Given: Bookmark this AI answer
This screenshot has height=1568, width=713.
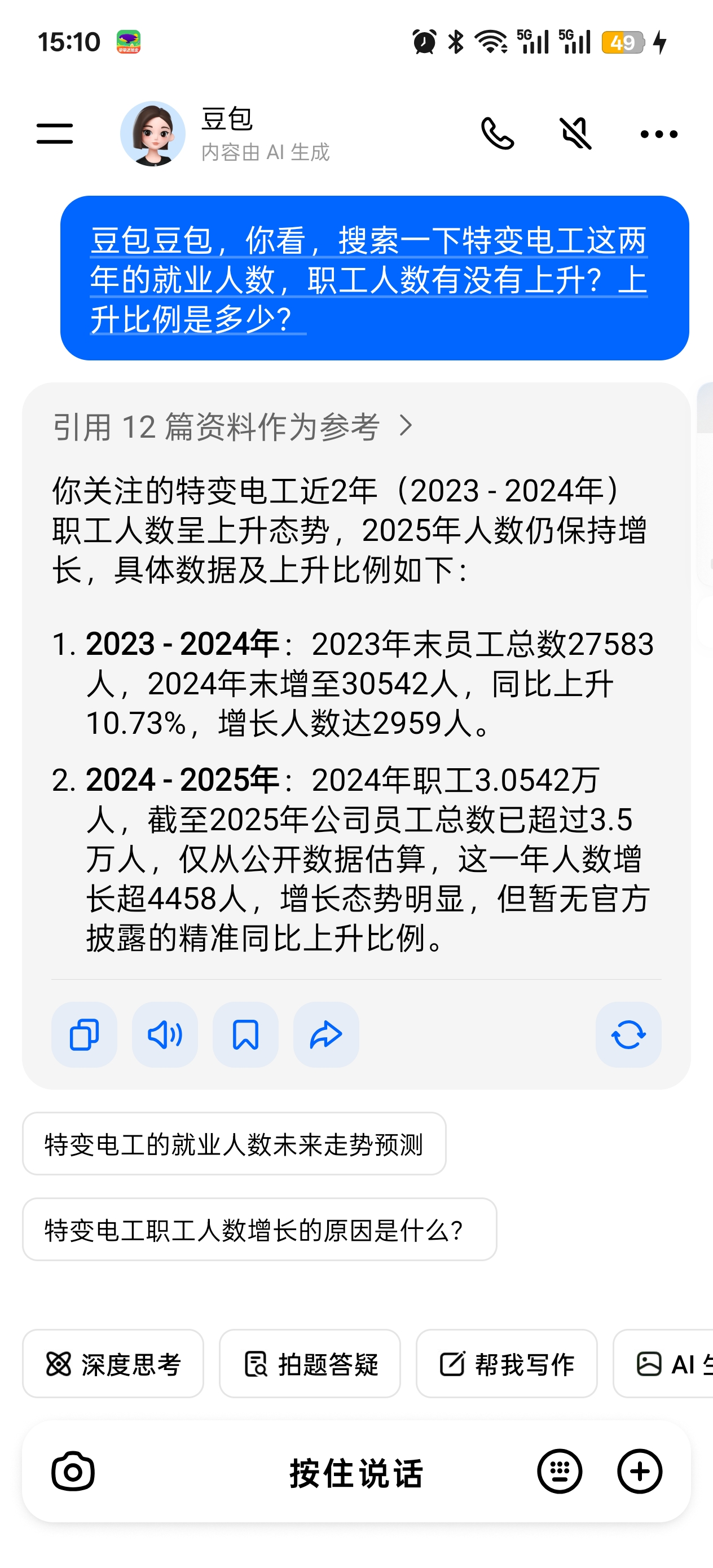Looking at the screenshot, I should tap(245, 1035).
